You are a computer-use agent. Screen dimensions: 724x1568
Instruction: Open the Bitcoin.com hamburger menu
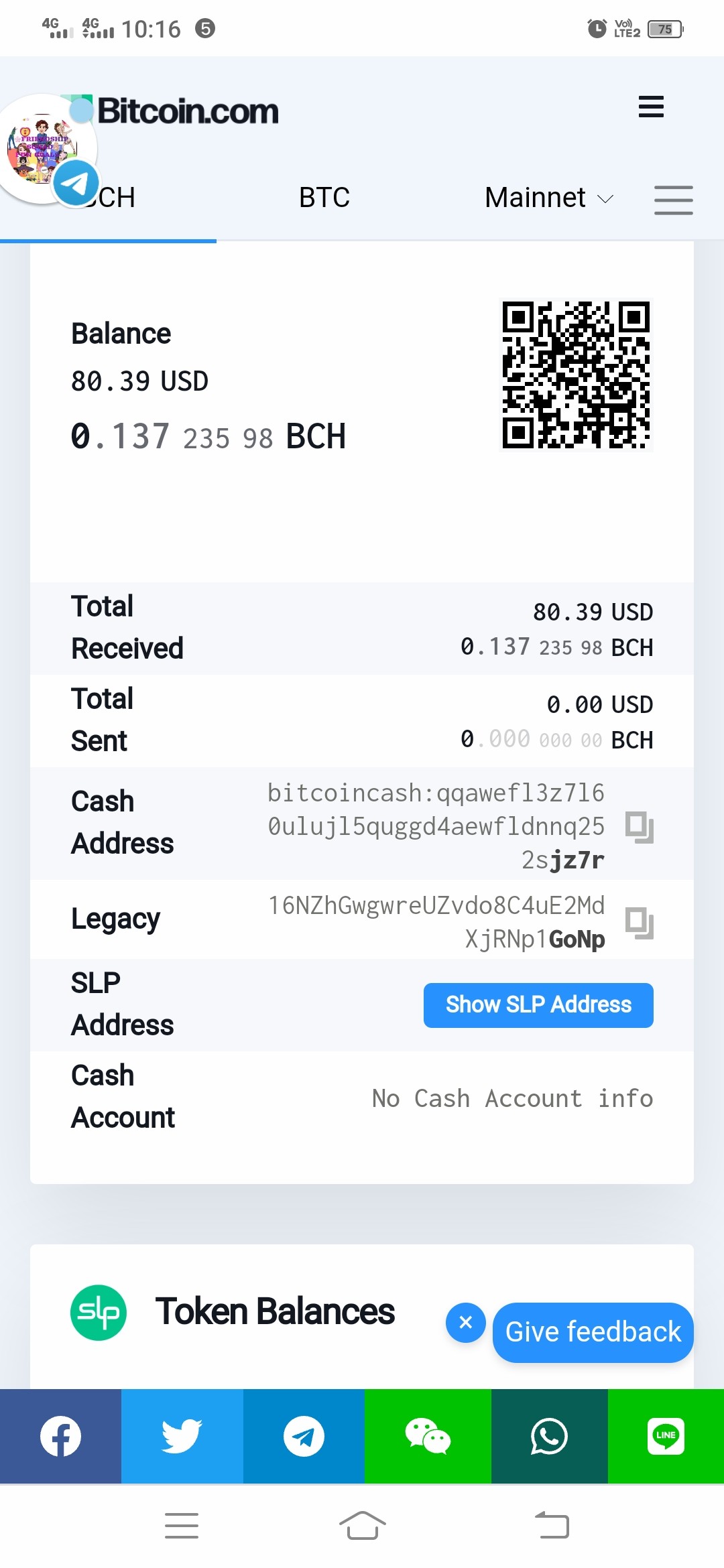click(651, 107)
